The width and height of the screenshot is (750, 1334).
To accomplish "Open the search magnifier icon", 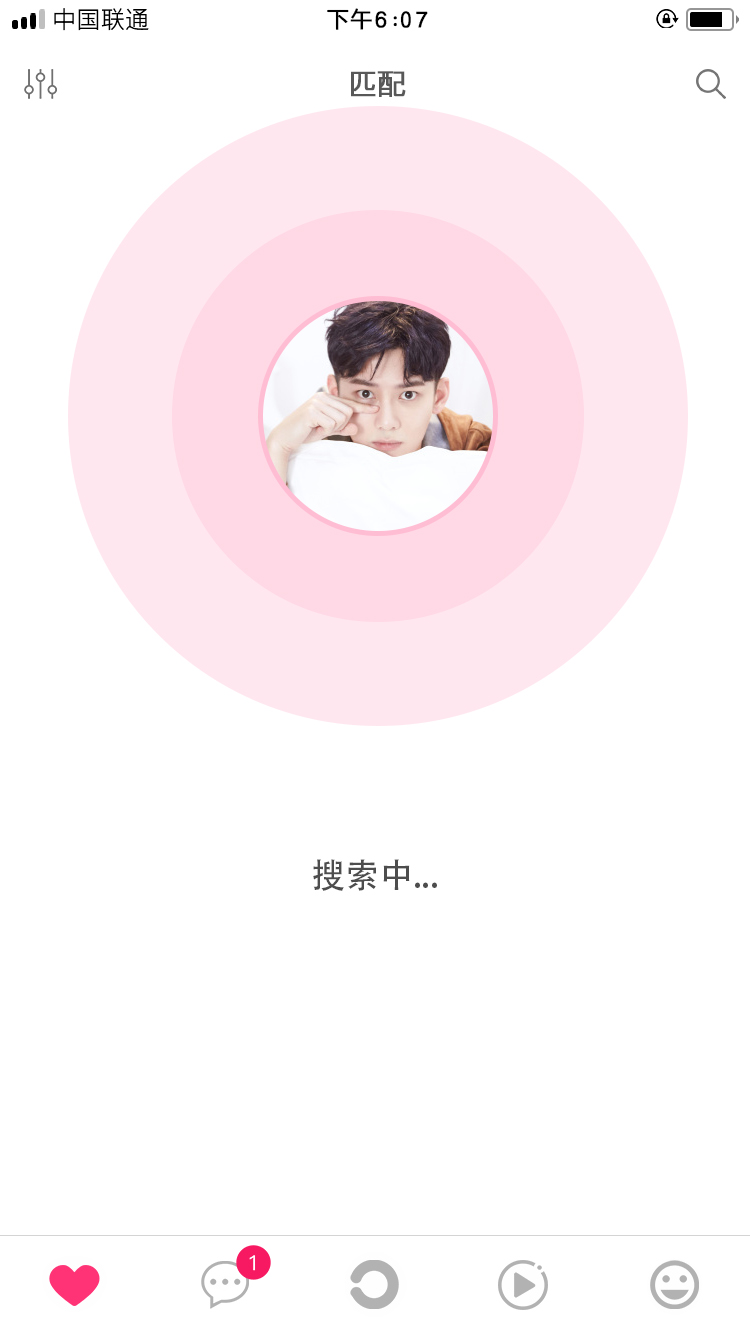I will (x=710, y=84).
